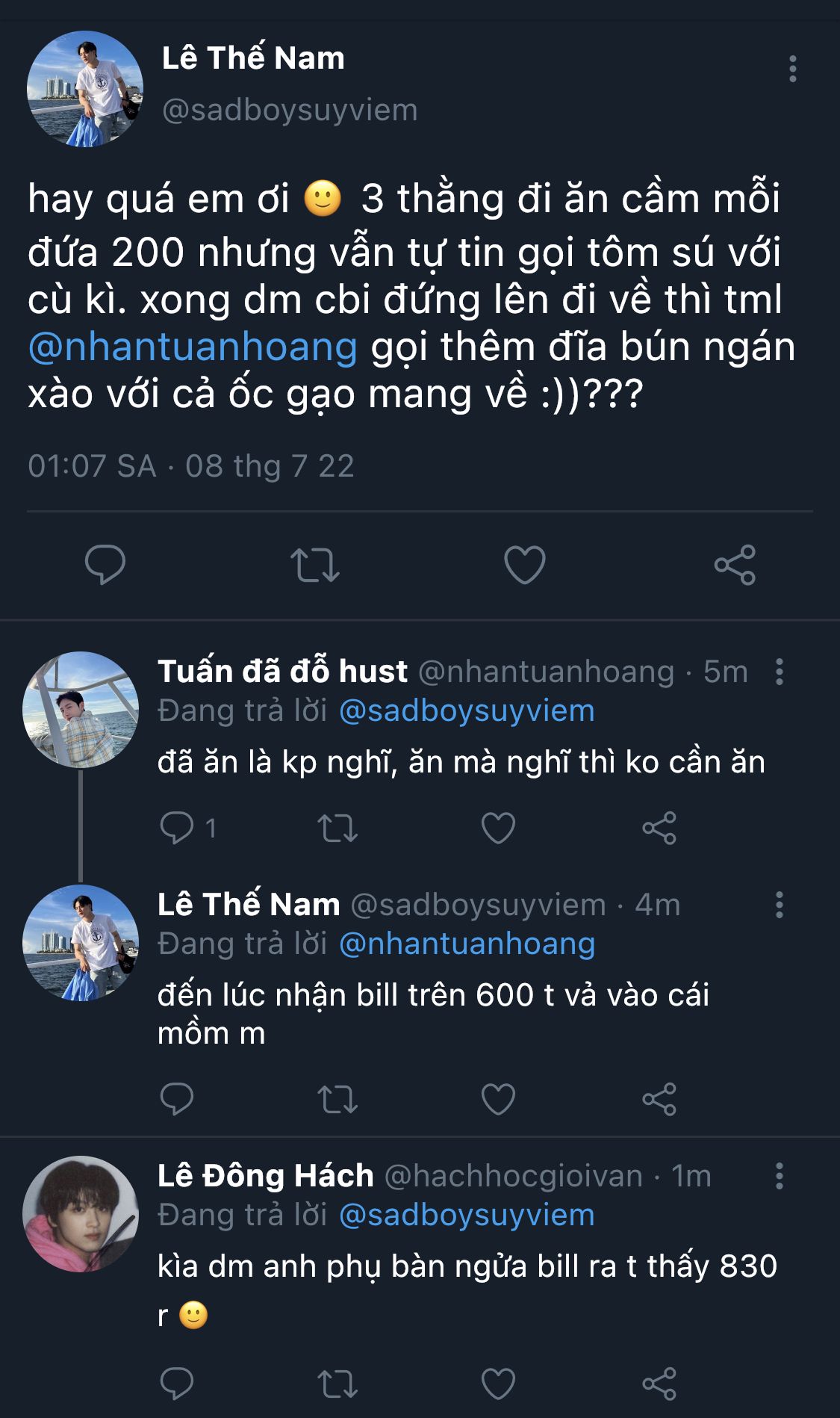This screenshot has width=840, height=1418.
Task: Reply to Lê Đông Hách's comment
Action: click(x=177, y=1384)
